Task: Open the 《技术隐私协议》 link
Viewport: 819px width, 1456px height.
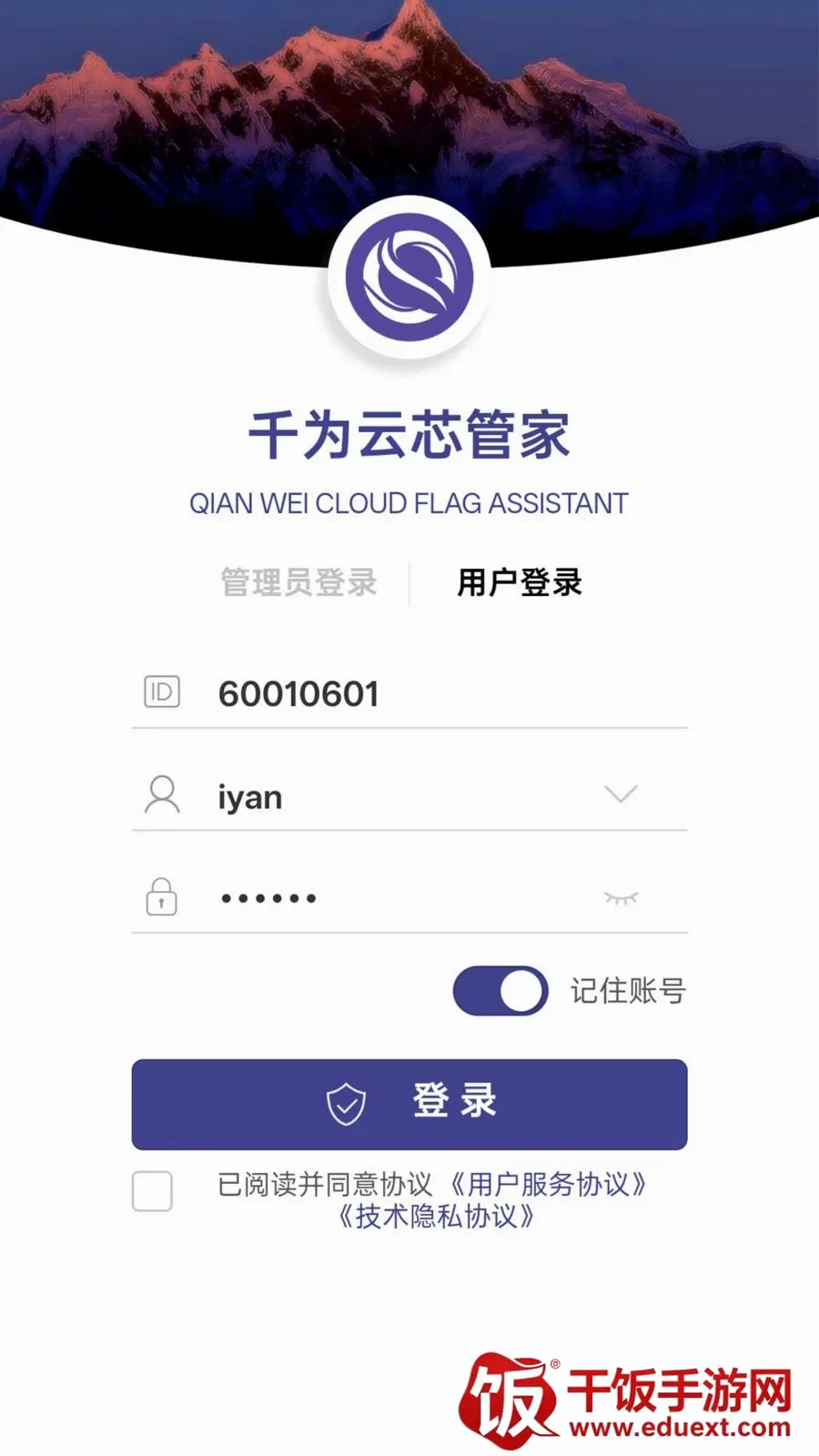Action: [437, 1216]
